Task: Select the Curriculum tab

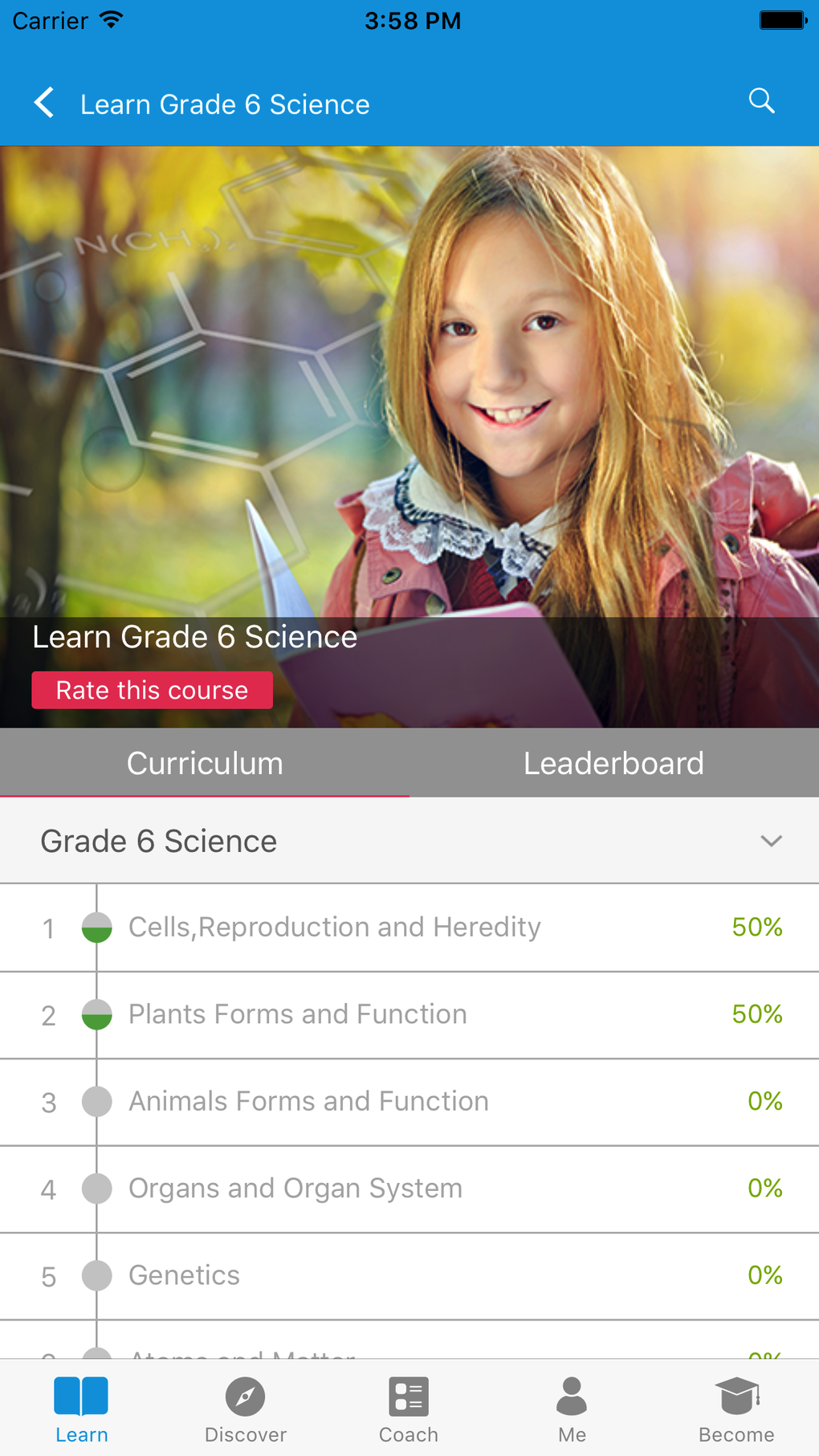Action: pyautogui.click(x=205, y=763)
